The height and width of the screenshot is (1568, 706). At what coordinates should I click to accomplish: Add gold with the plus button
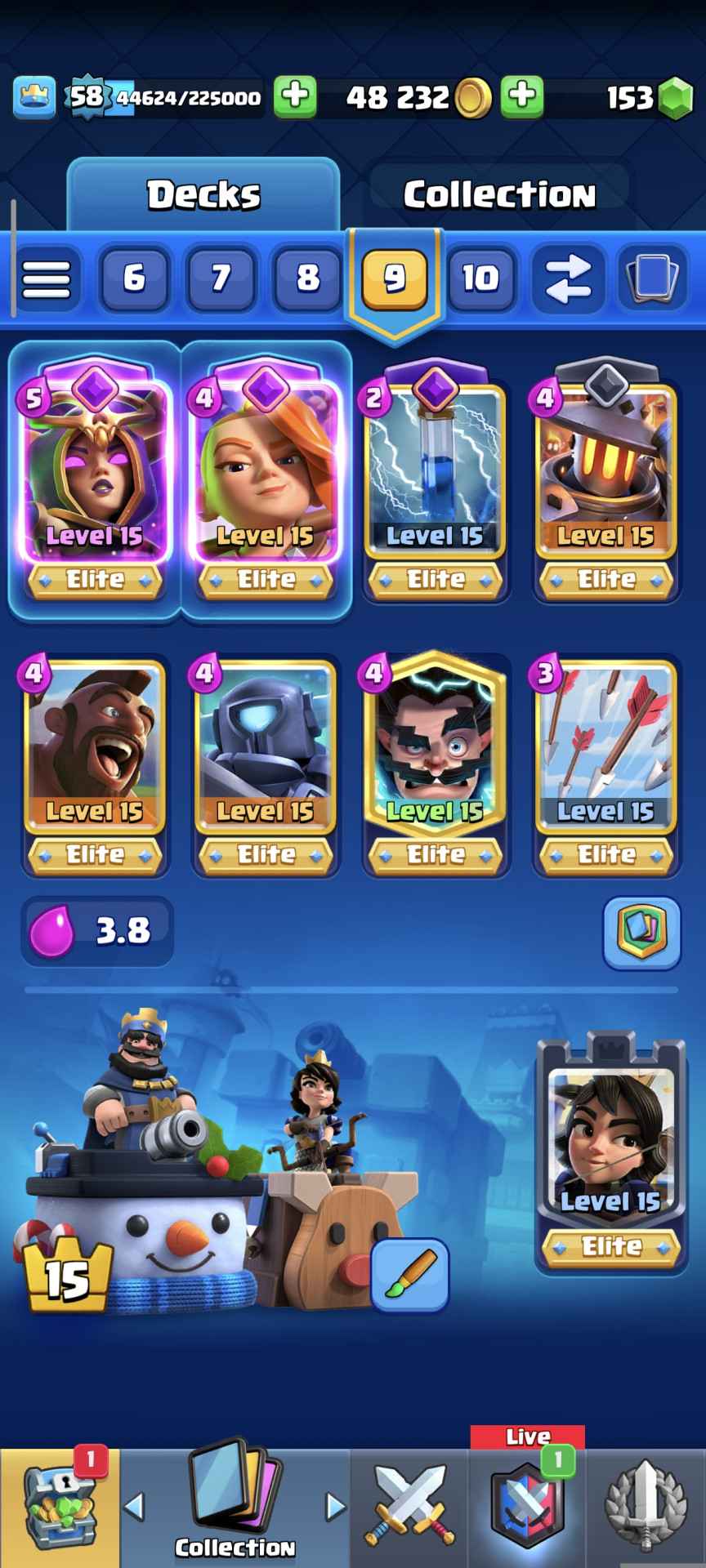pos(522,96)
